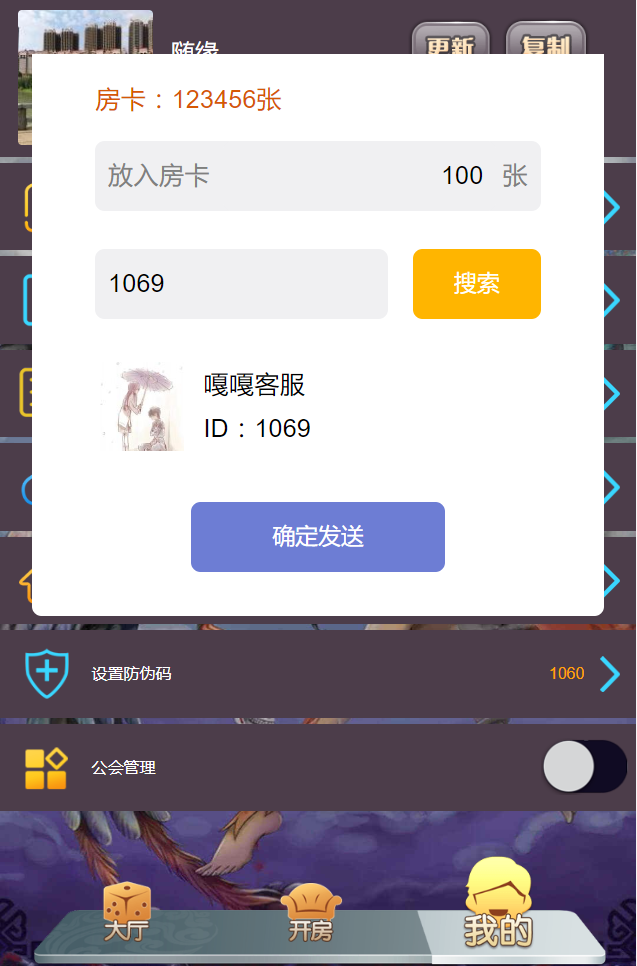This screenshot has height=966, width=637.
Task: Confirm sending with 确定发送 button
Action: (x=318, y=537)
